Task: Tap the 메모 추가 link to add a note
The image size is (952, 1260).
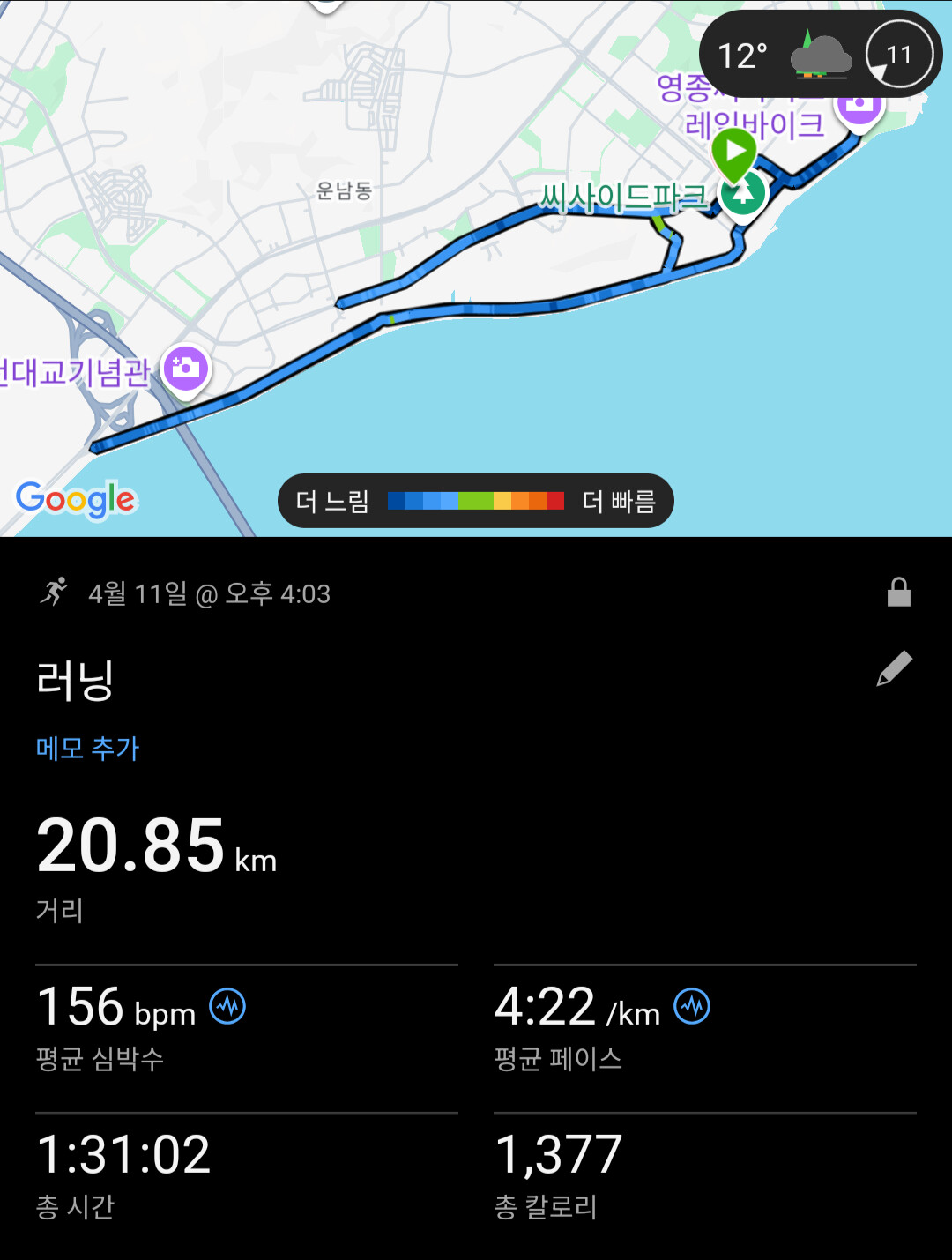Action: [x=87, y=748]
